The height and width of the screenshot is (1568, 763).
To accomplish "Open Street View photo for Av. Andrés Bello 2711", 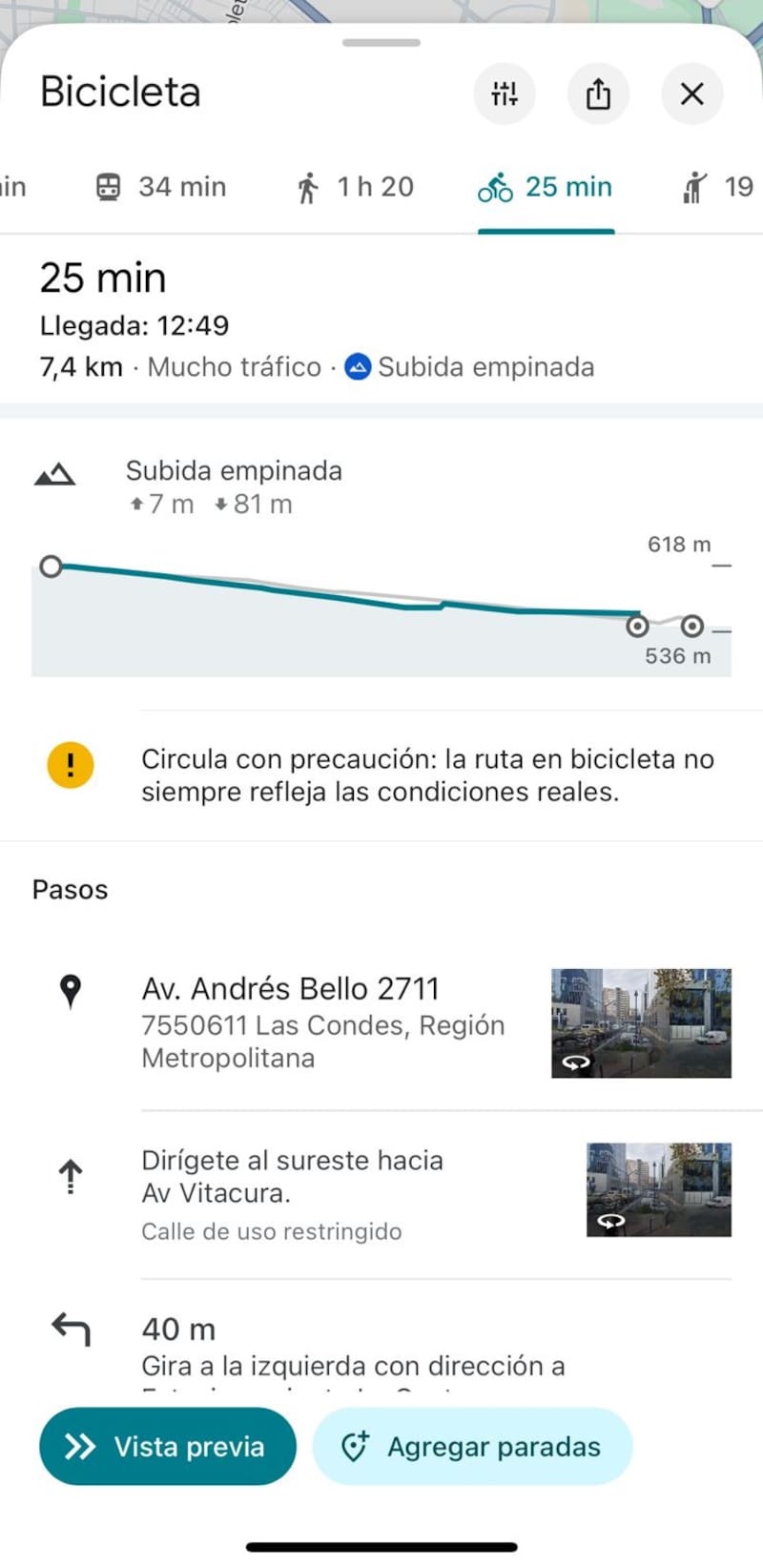I will pos(641,1023).
